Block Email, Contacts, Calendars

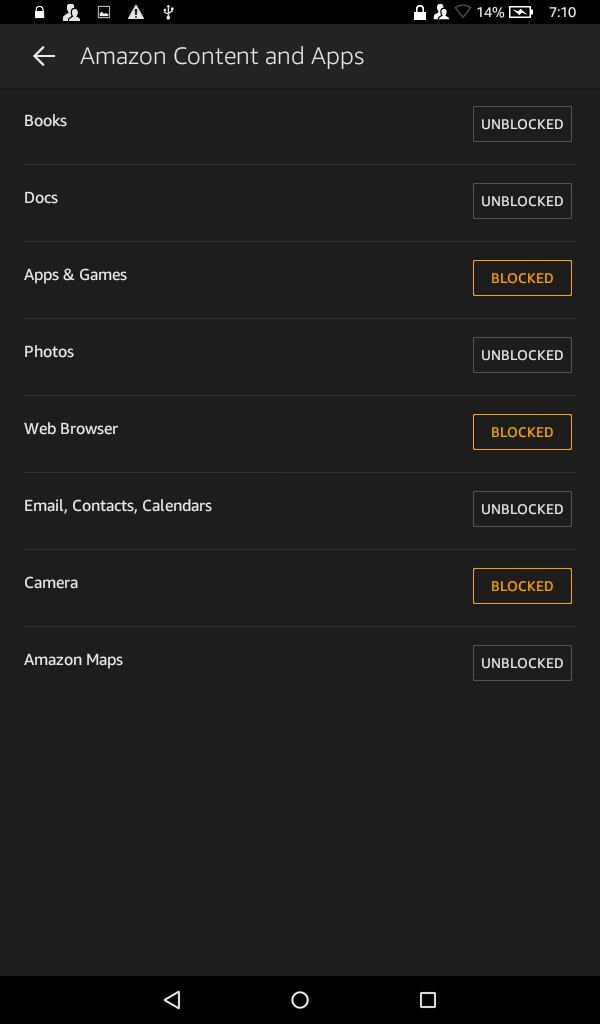coord(522,509)
